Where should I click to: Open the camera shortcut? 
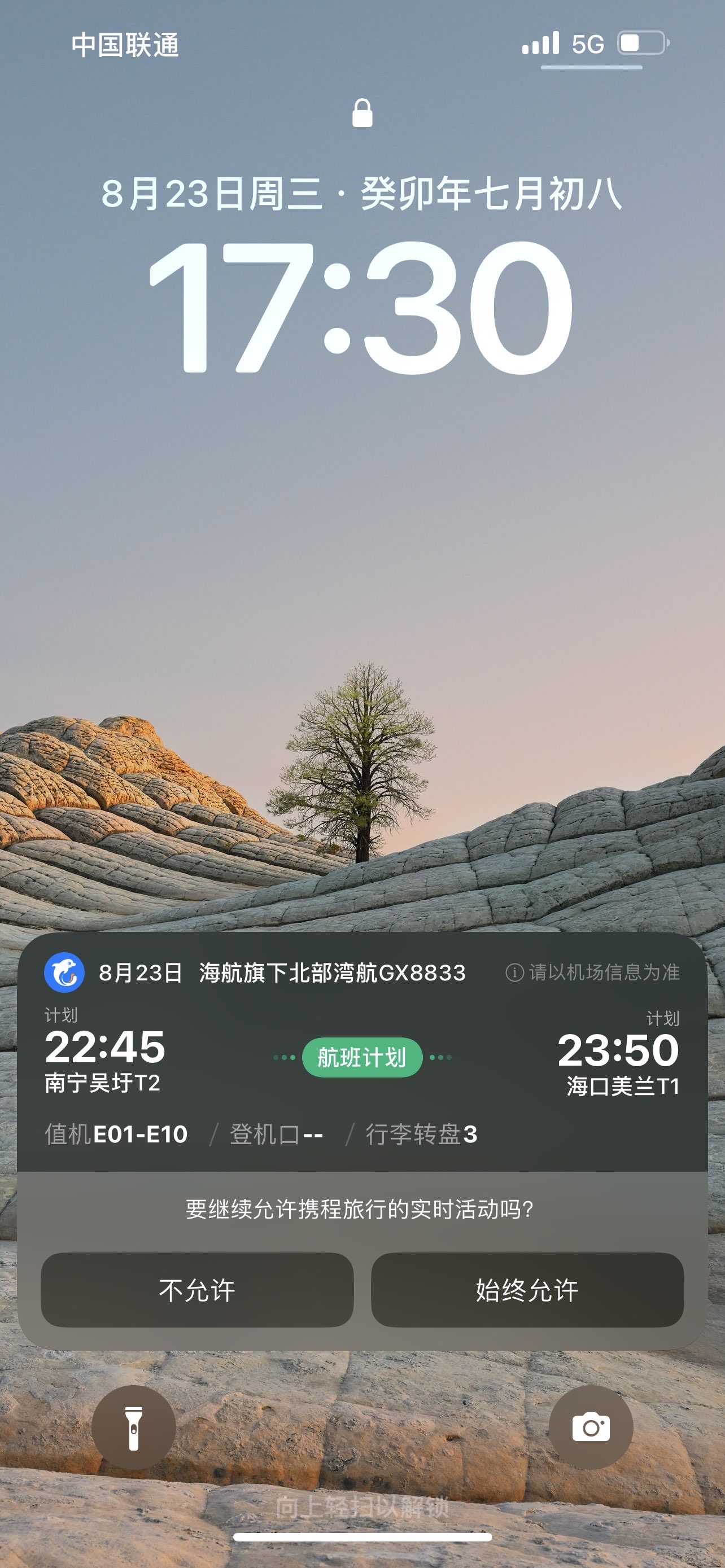coord(591,1427)
